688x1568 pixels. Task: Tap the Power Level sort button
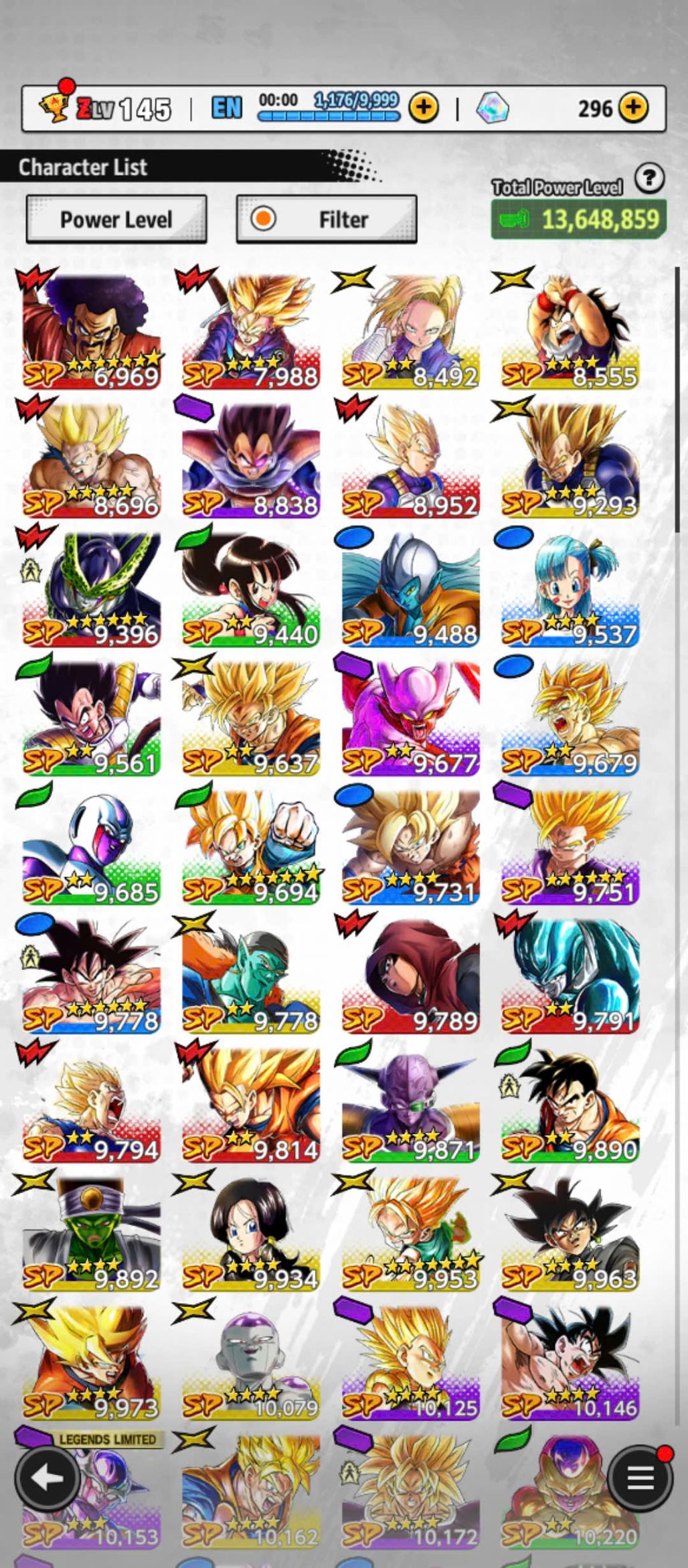click(x=116, y=220)
